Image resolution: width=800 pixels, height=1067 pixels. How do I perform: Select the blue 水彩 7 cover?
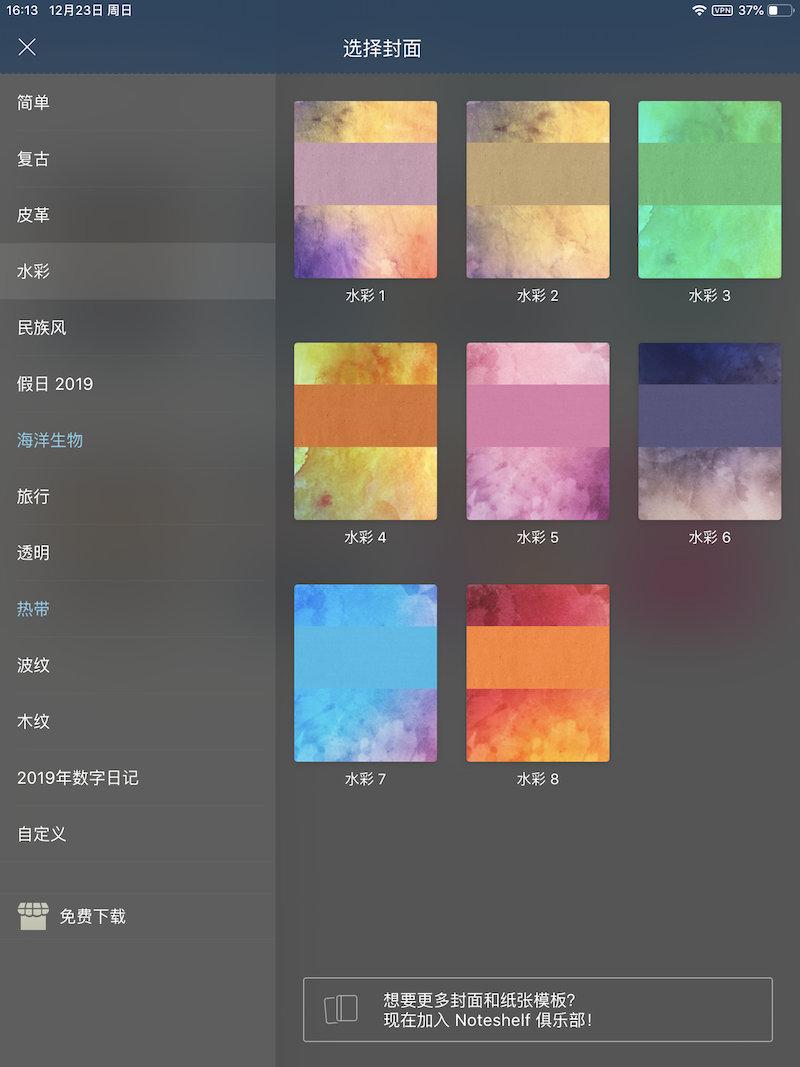[x=365, y=673]
